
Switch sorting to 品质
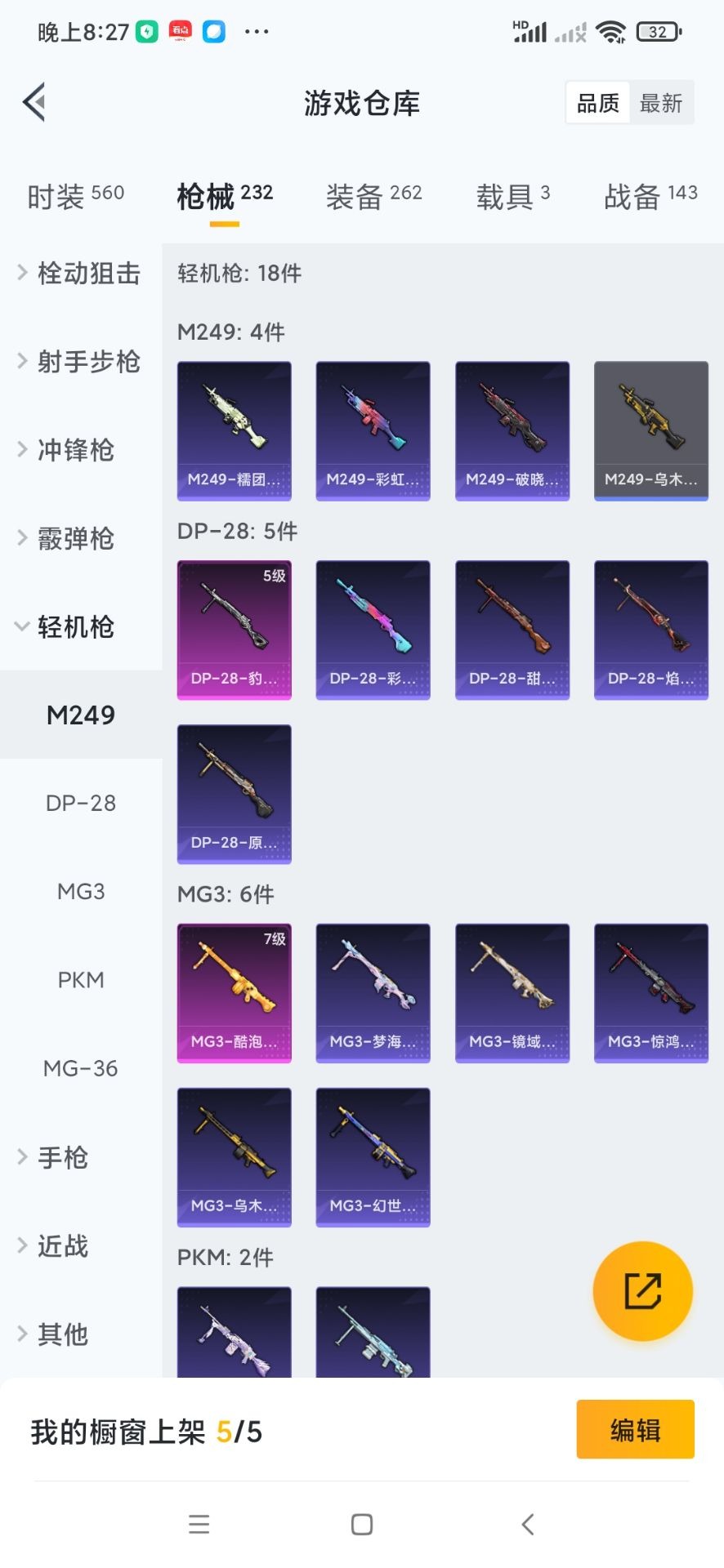coord(597,103)
